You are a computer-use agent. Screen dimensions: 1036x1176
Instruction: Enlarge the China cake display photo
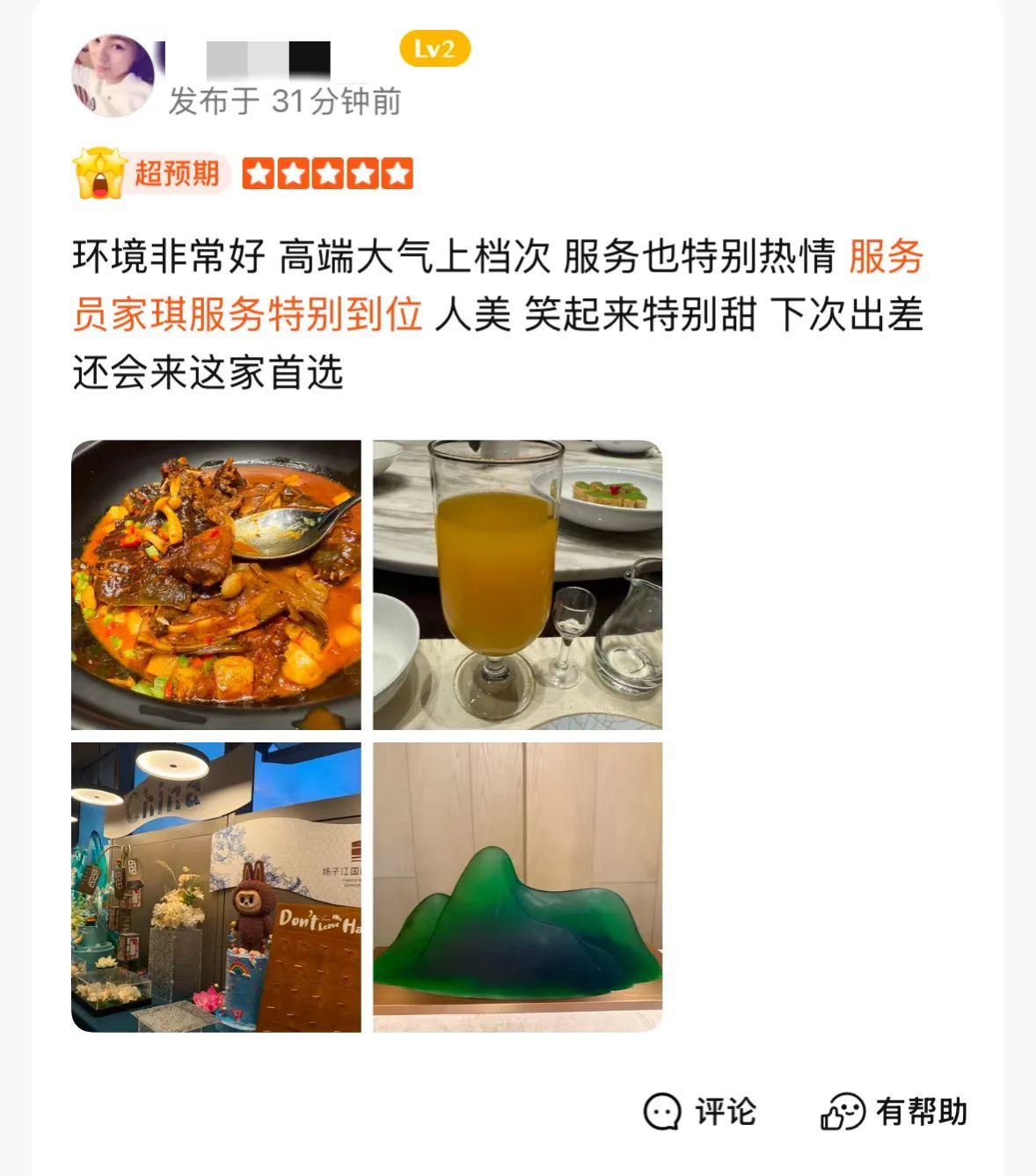click(x=216, y=887)
